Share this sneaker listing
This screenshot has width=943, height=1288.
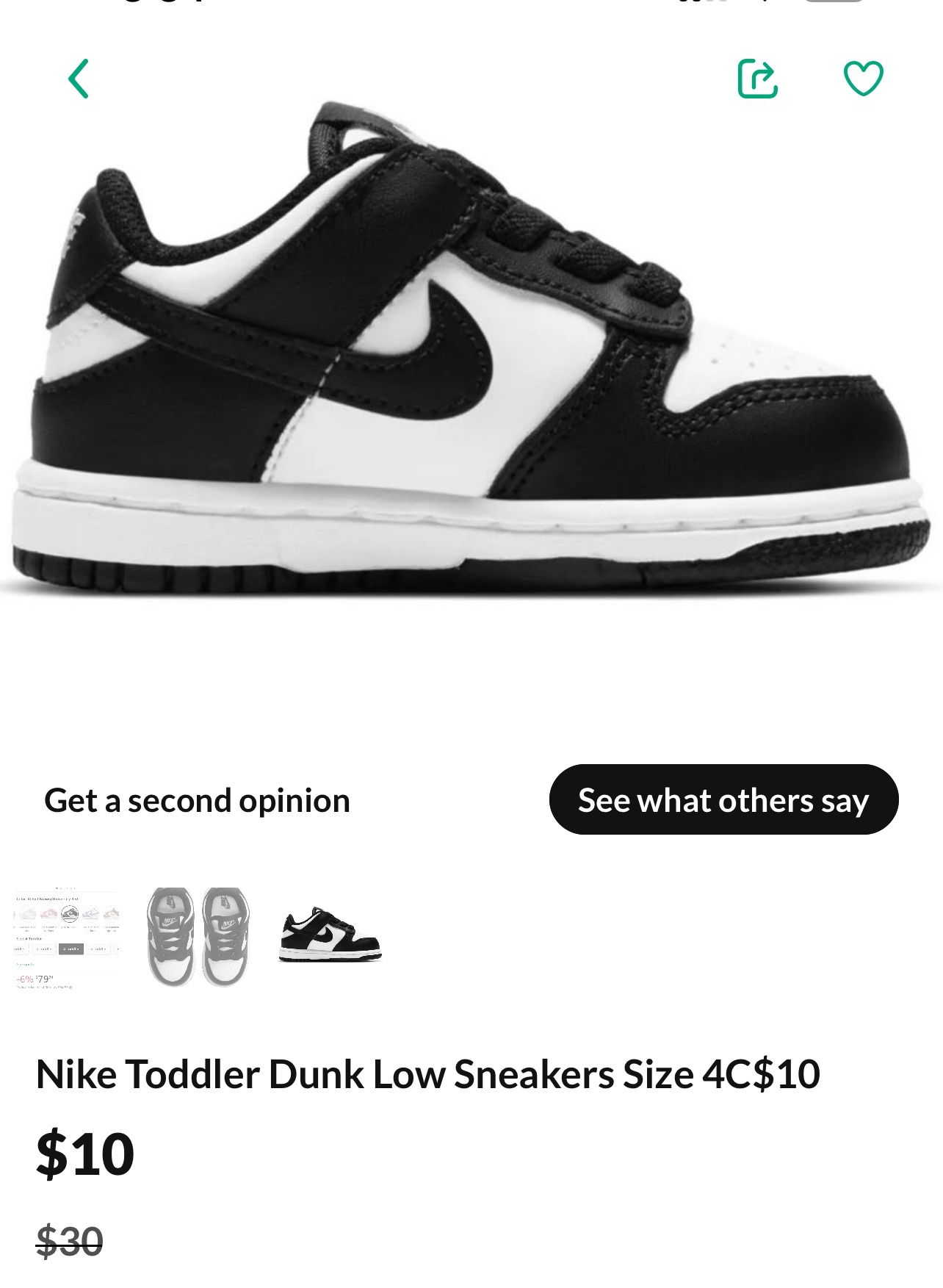pyautogui.click(x=757, y=78)
